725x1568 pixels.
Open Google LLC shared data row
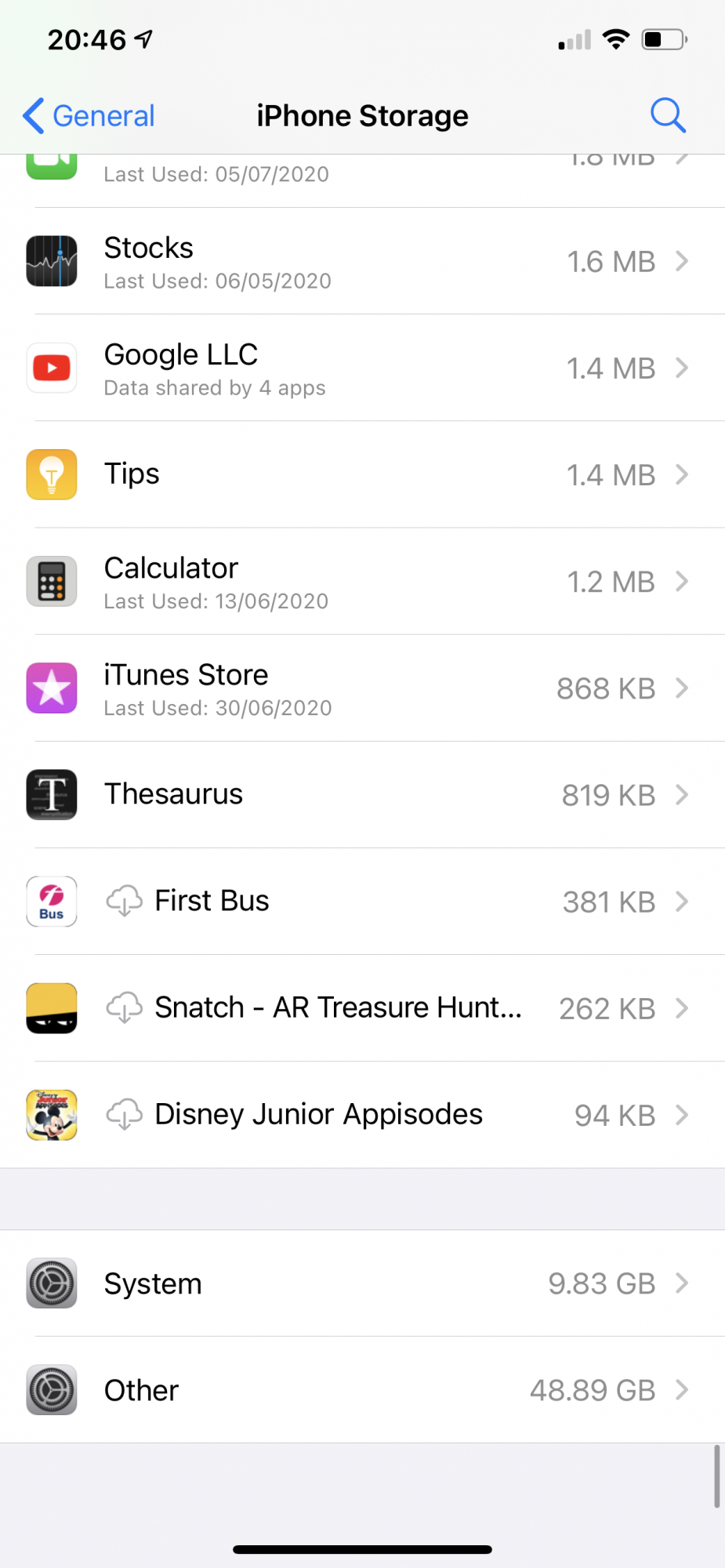362,368
